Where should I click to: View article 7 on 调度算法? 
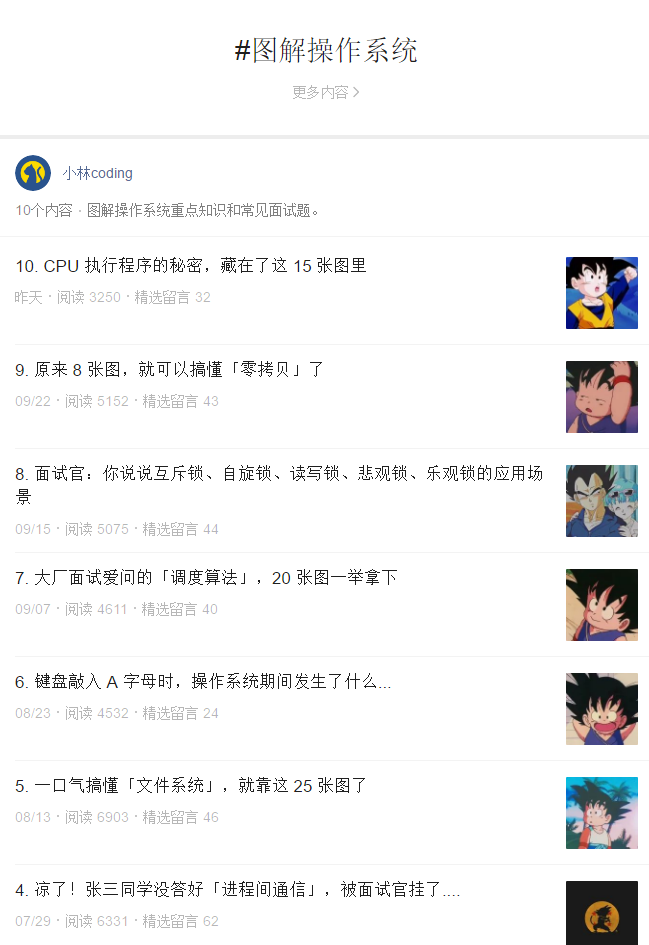pyautogui.click(x=206, y=578)
